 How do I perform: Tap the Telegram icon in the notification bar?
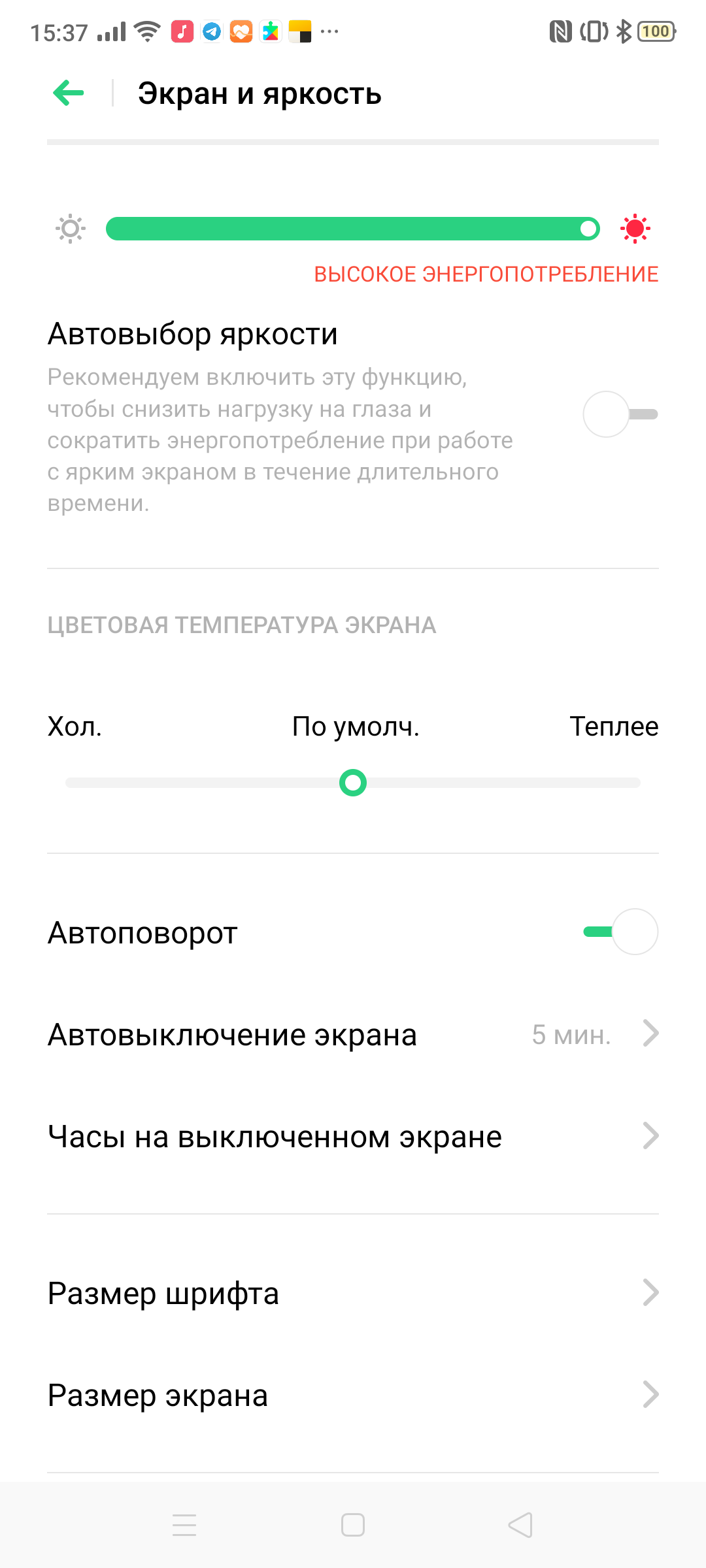(211, 31)
